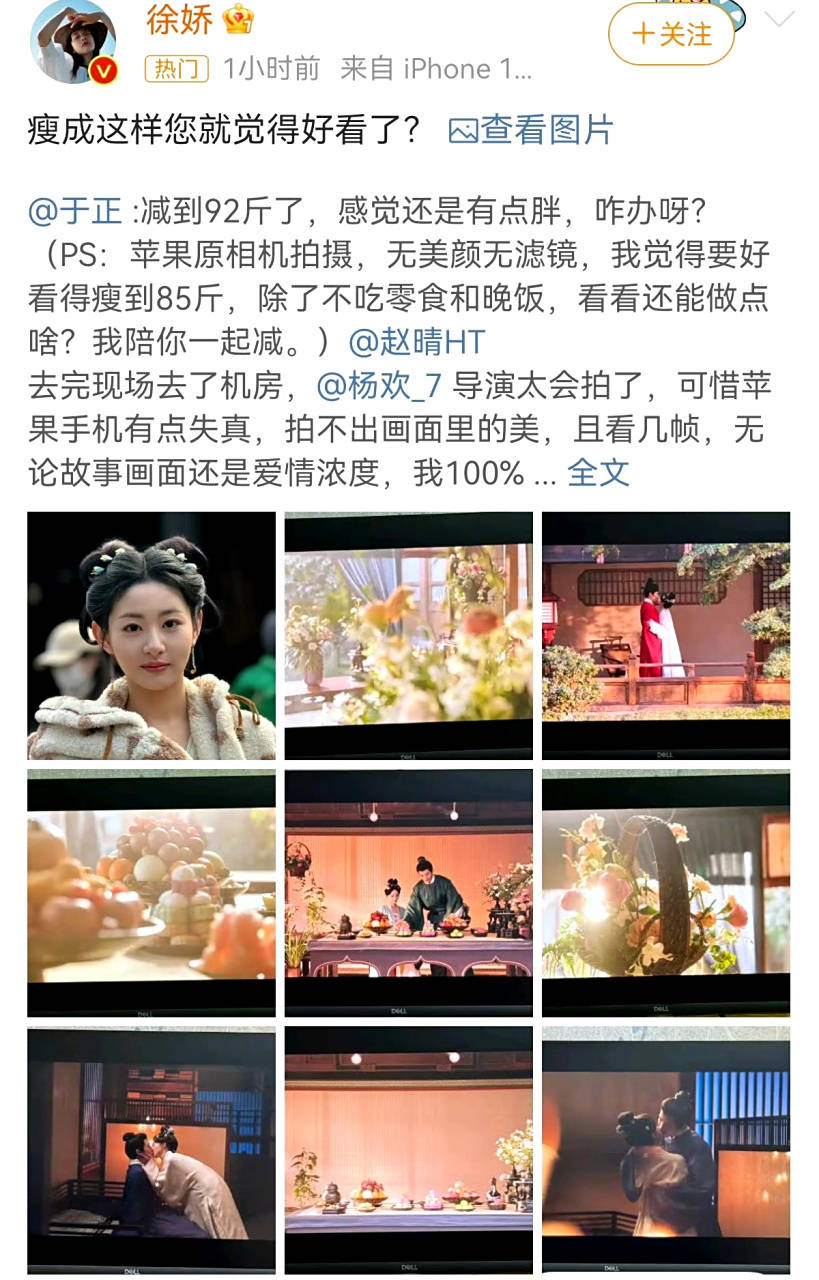Open the courtyard couple photo
This screenshot has height=1280, width=819.
pos(665,635)
